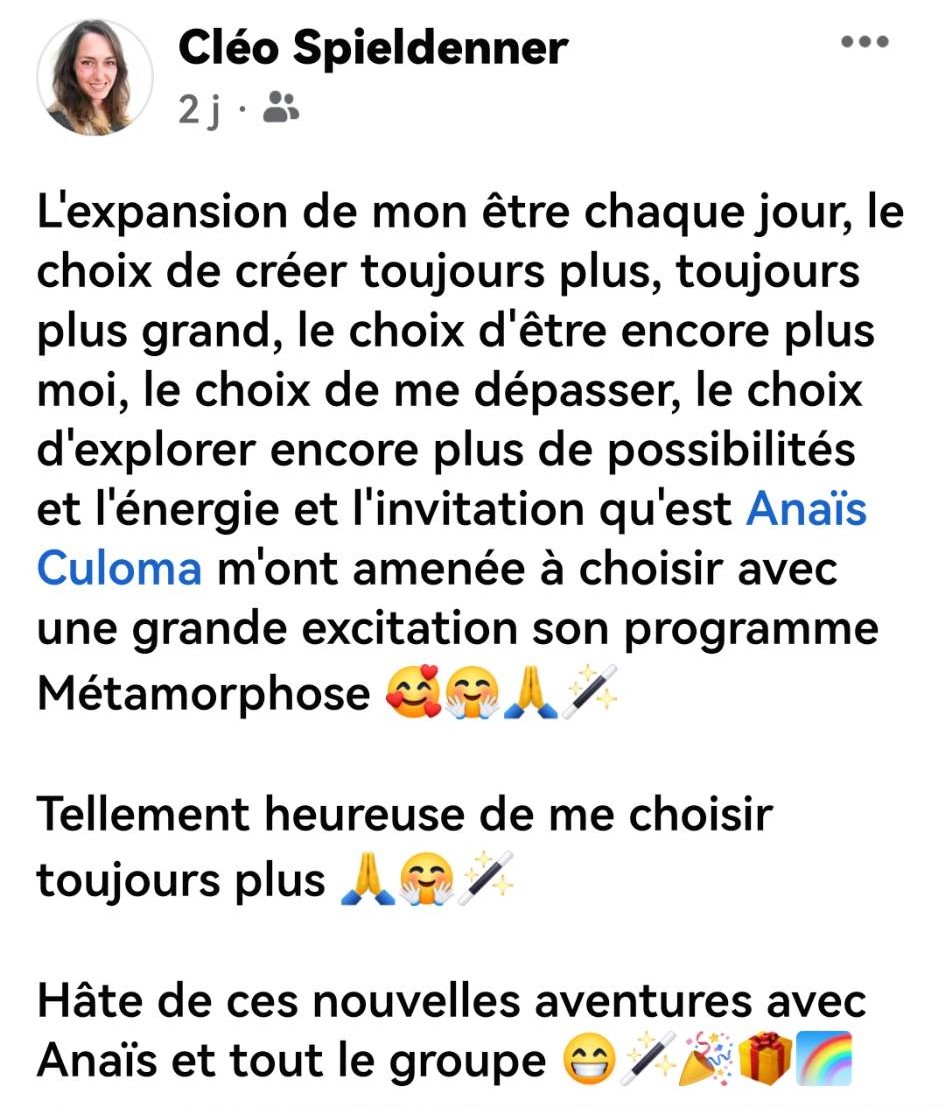Open the tagged Anaïs Culoma profile link

pos(806,510)
